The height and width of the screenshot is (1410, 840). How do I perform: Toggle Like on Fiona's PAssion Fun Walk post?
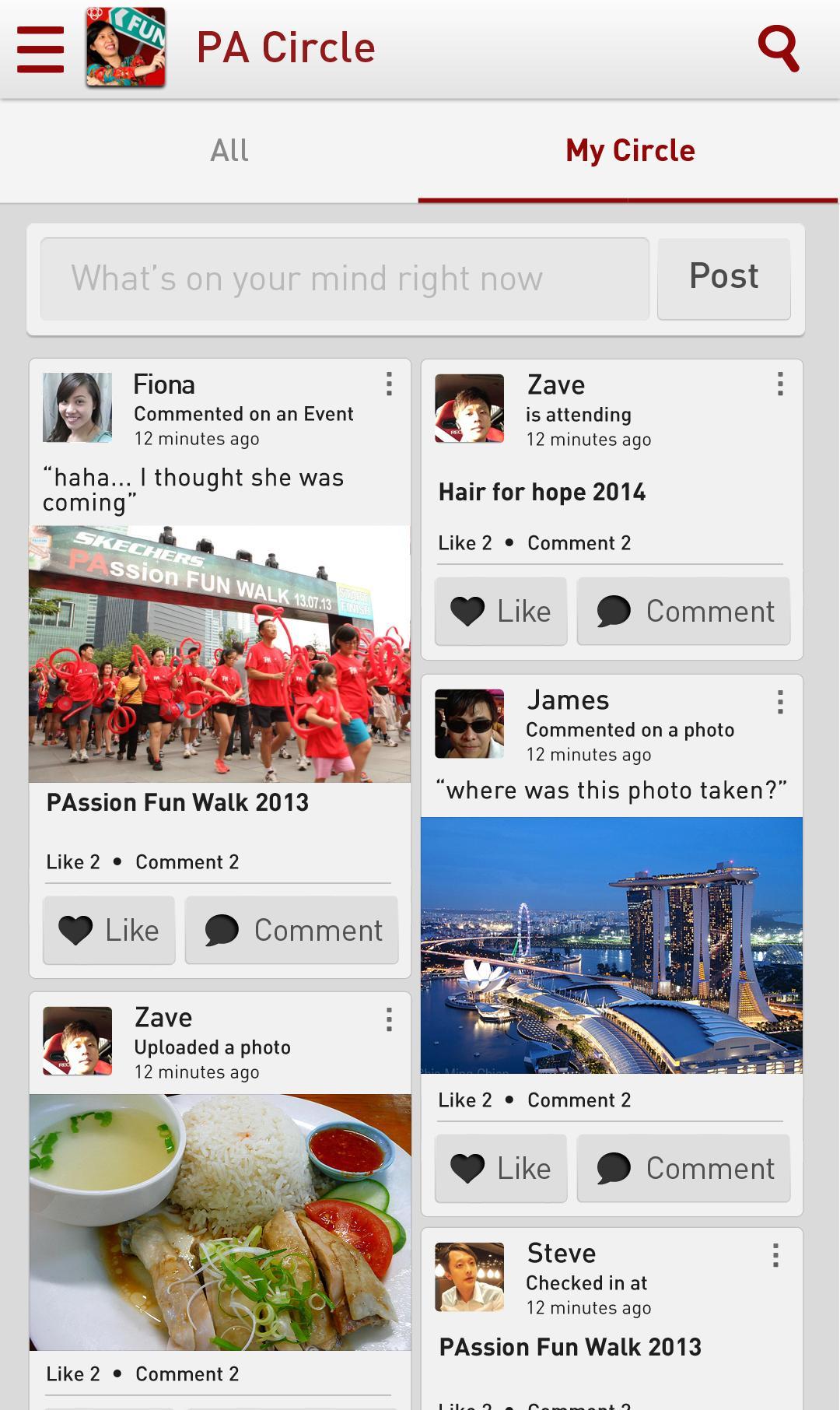point(108,930)
